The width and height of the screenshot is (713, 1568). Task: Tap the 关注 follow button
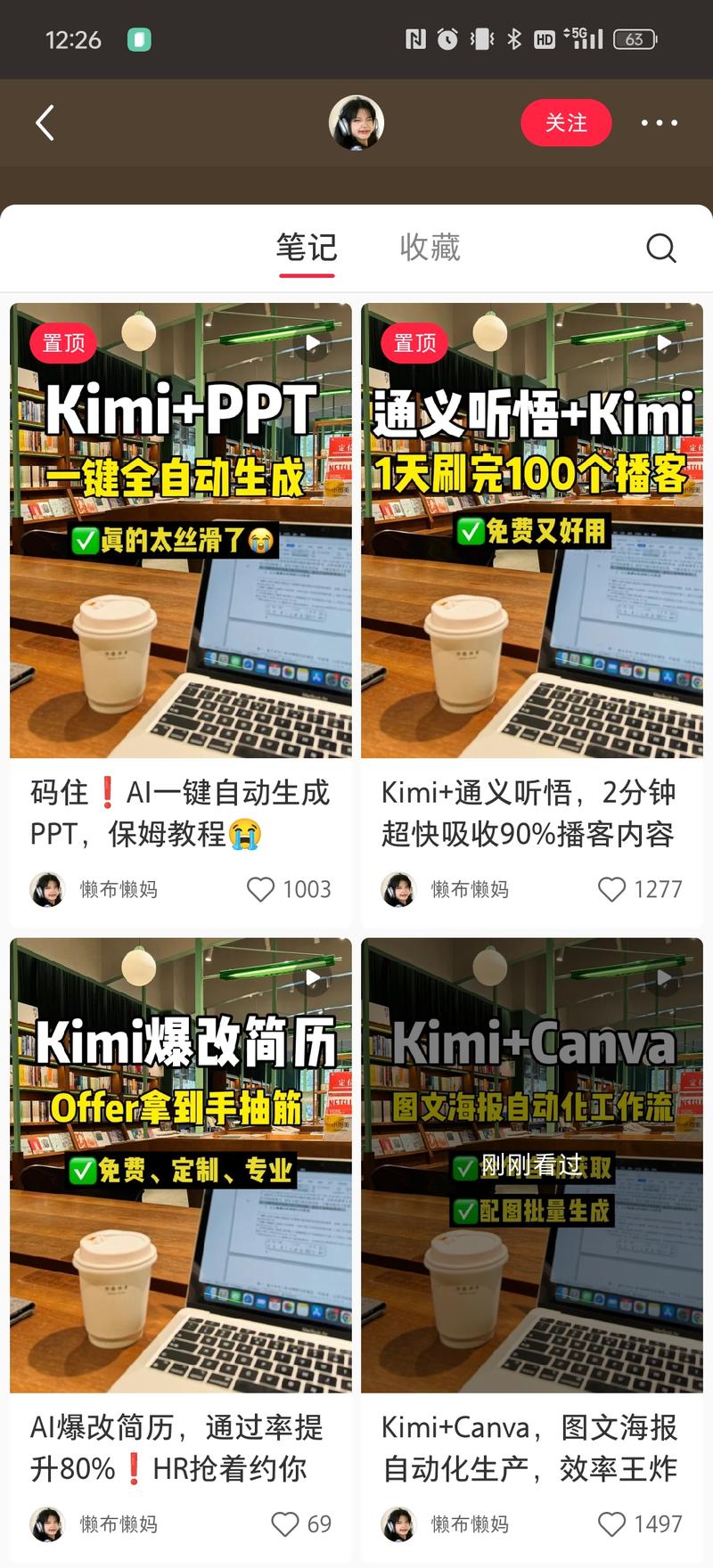(567, 123)
